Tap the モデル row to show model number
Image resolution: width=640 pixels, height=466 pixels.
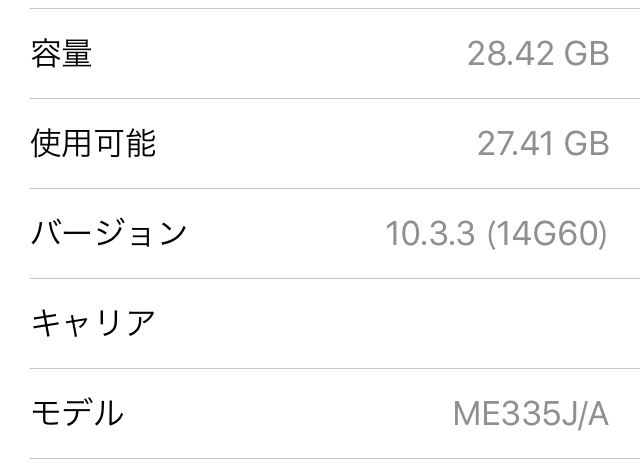tap(320, 413)
